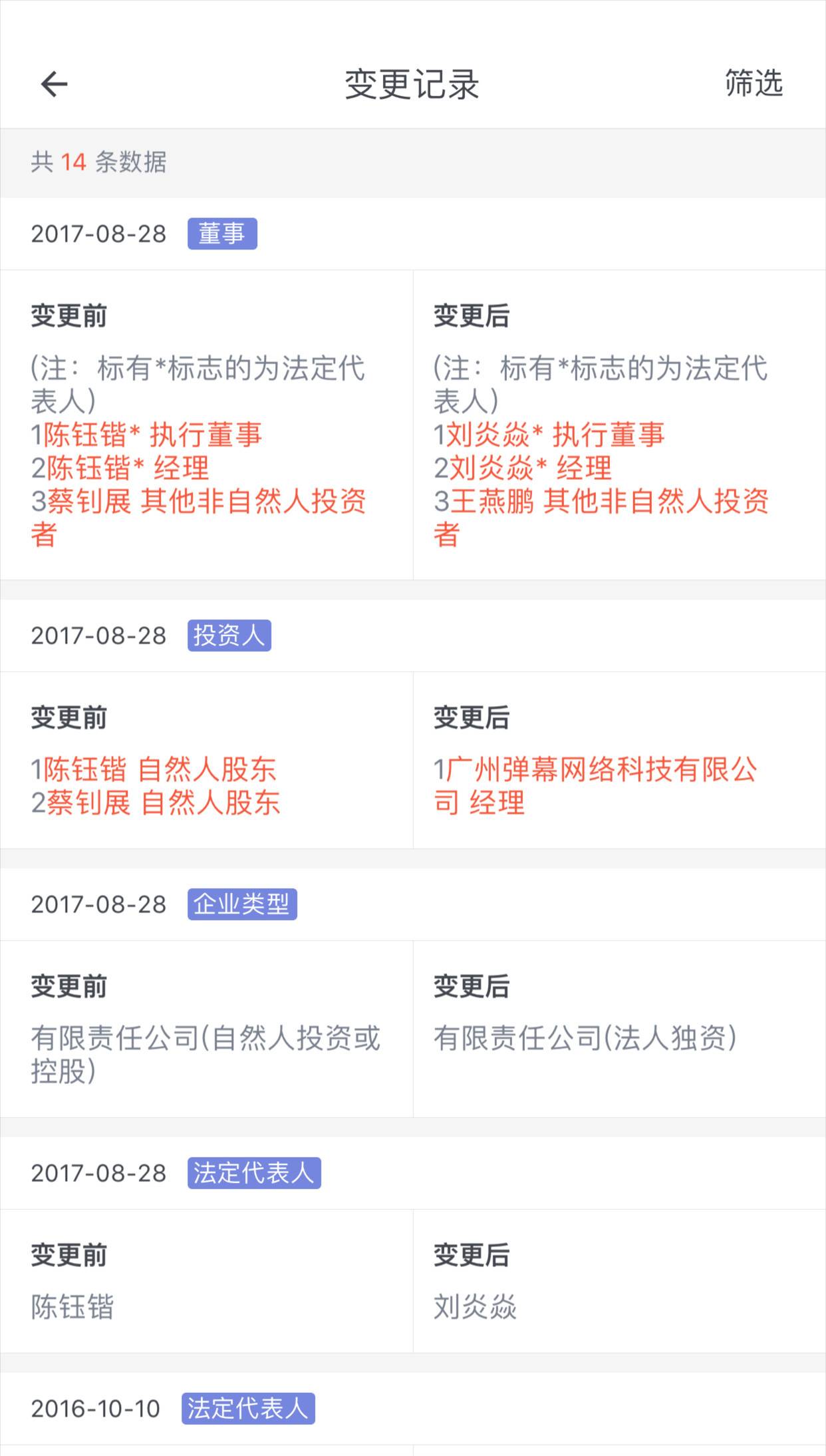
Task: Open the 筛选 filter options
Action: (754, 83)
